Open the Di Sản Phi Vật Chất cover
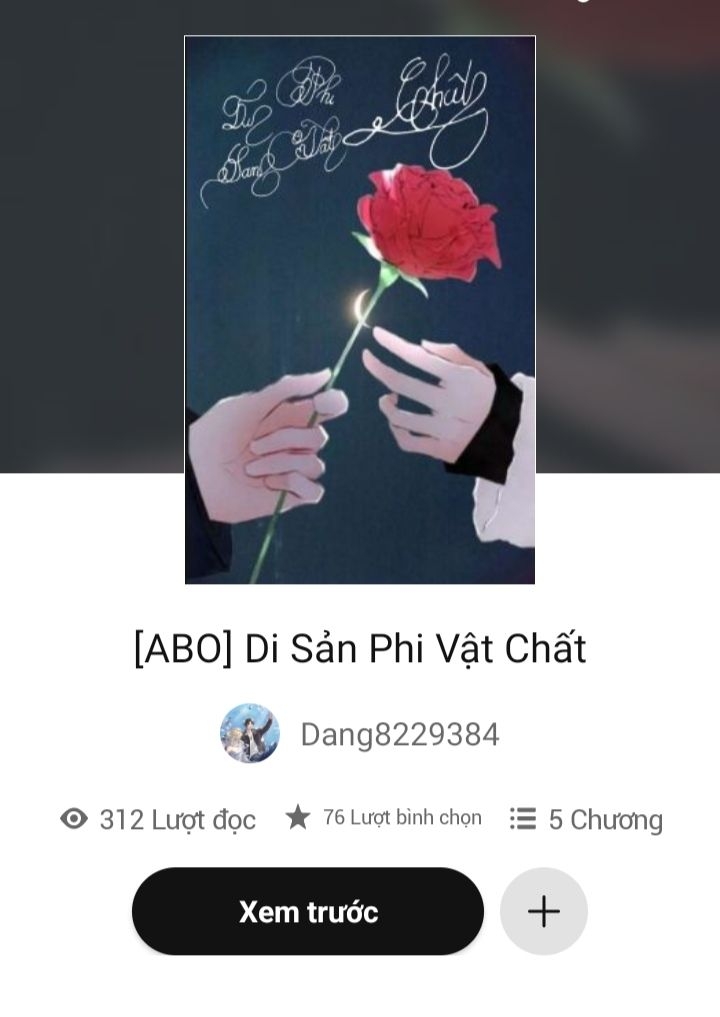720x1017 pixels. click(360, 310)
